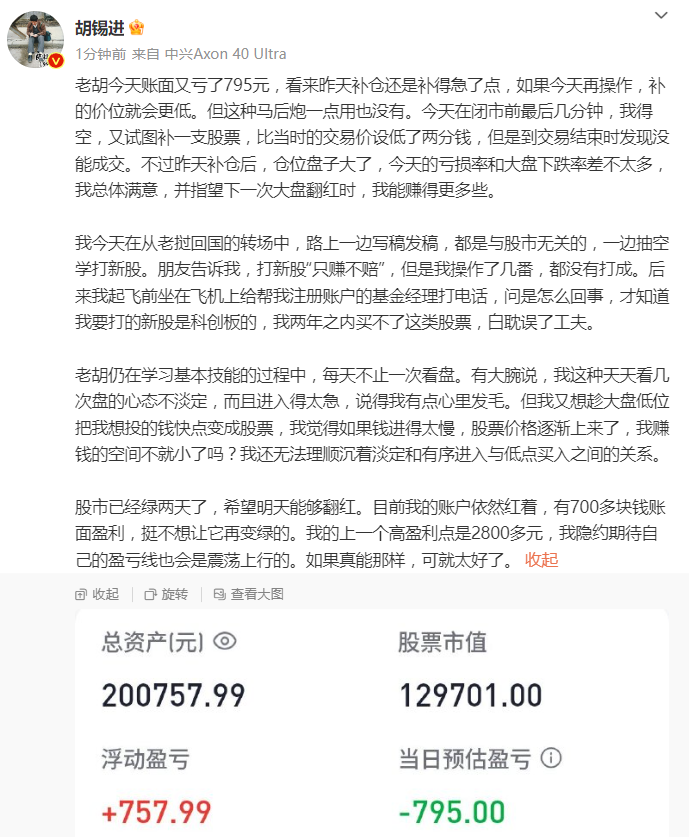Open the 中兴Axon 40 Ultra source link

coord(225,54)
